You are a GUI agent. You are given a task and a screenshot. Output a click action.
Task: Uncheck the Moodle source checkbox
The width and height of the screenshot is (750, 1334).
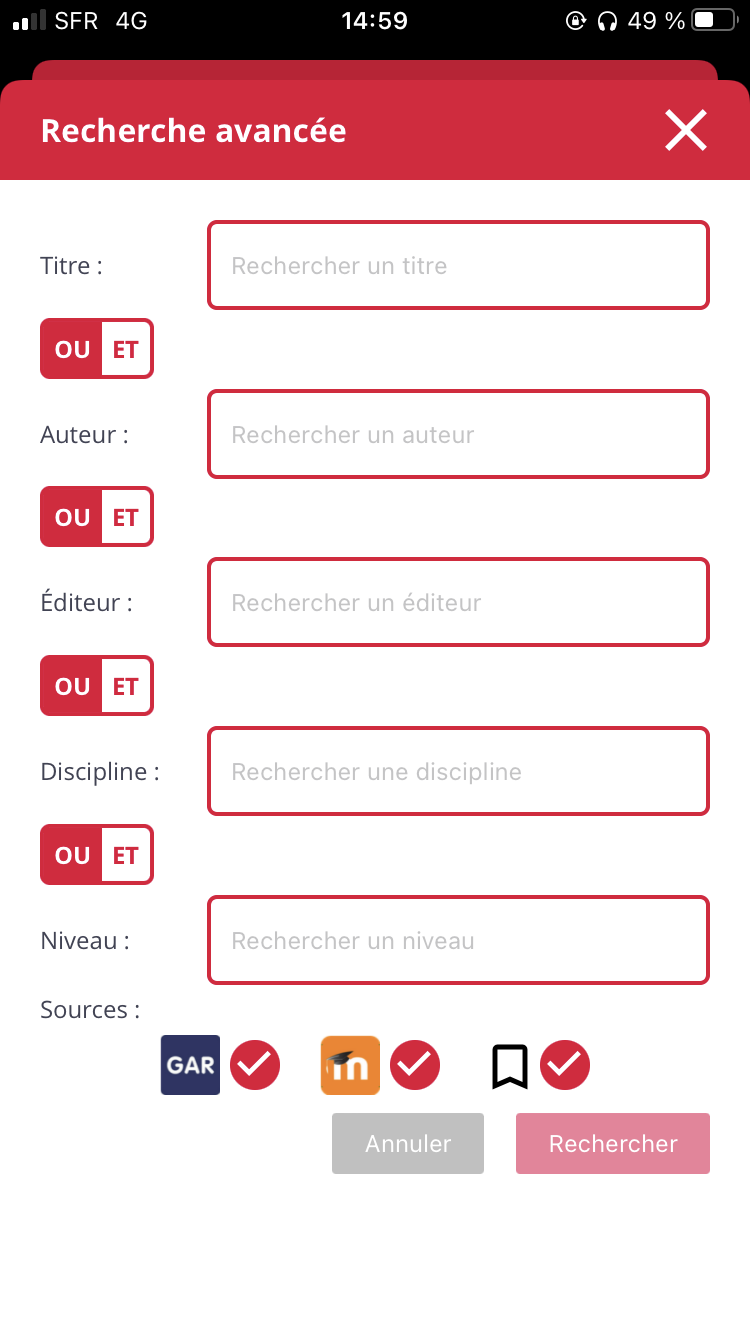click(x=415, y=1065)
